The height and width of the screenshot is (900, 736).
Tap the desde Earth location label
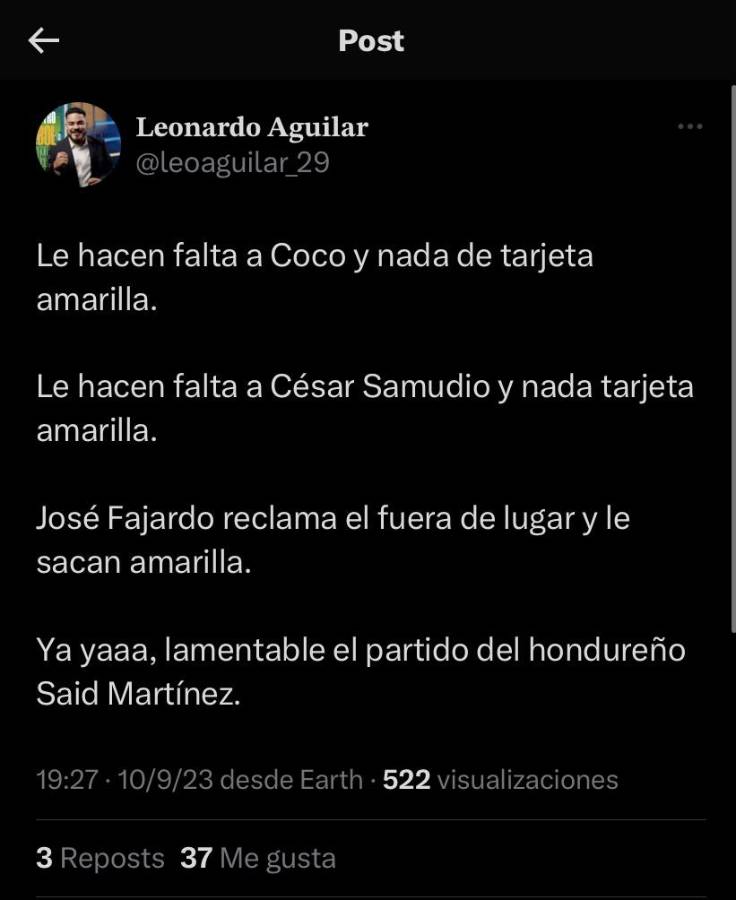pos(296,781)
